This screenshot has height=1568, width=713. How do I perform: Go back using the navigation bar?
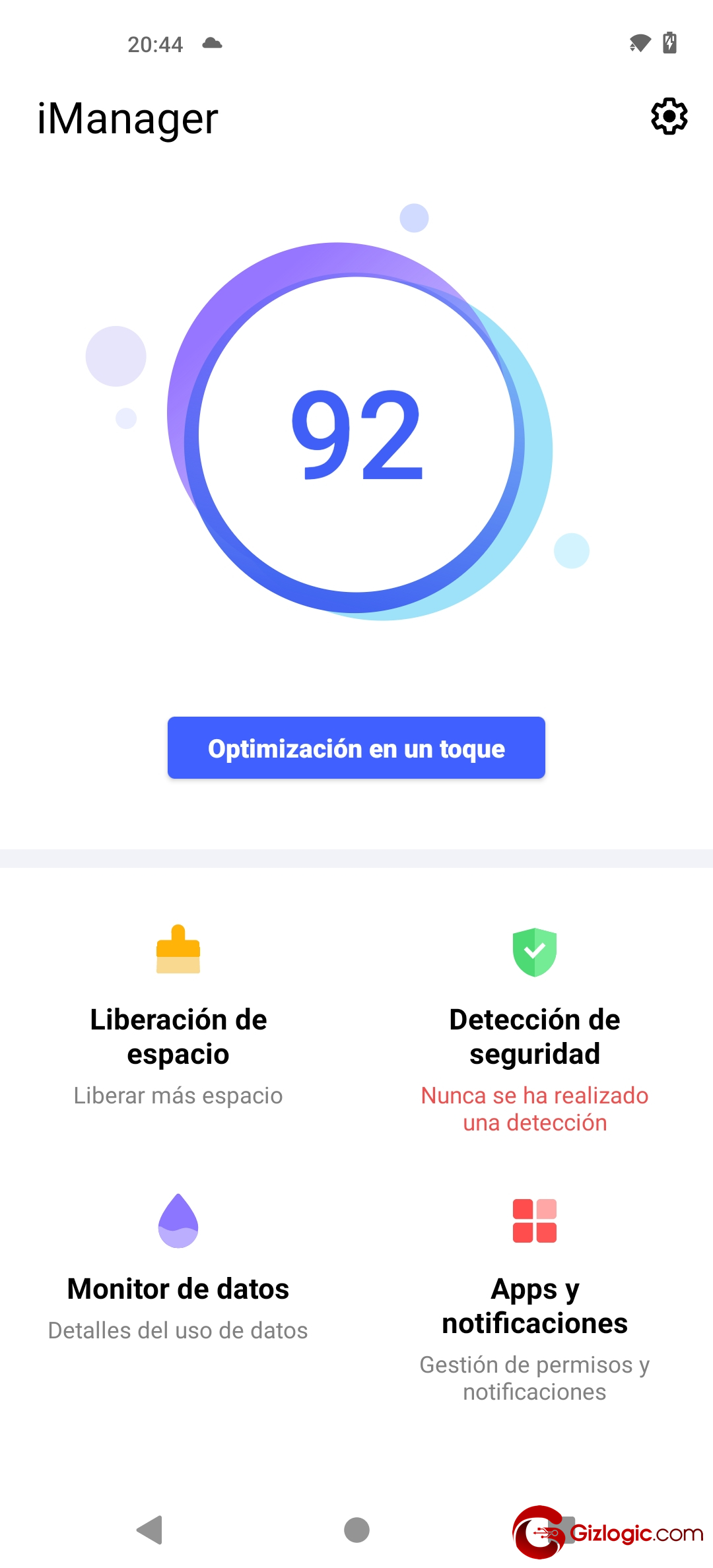[x=151, y=1530]
